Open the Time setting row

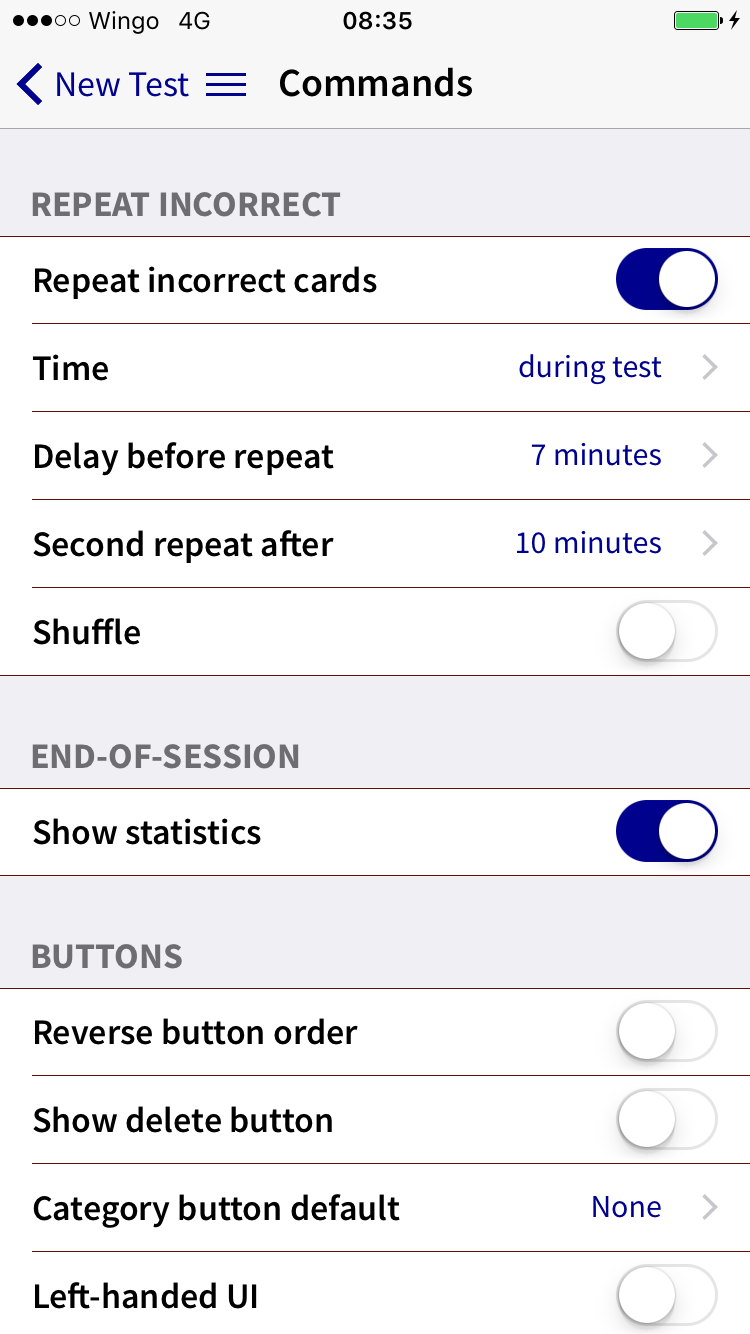click(x=375, y=368)
